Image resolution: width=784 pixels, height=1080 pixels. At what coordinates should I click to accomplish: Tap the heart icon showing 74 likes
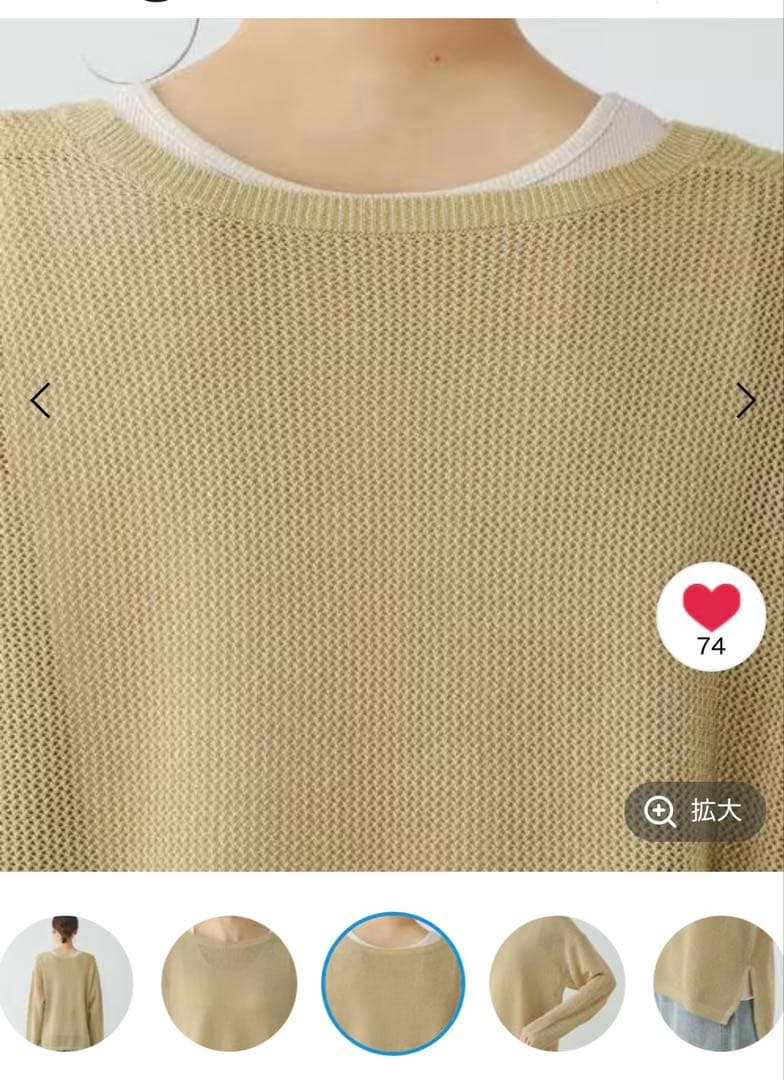tap(711, 616)
